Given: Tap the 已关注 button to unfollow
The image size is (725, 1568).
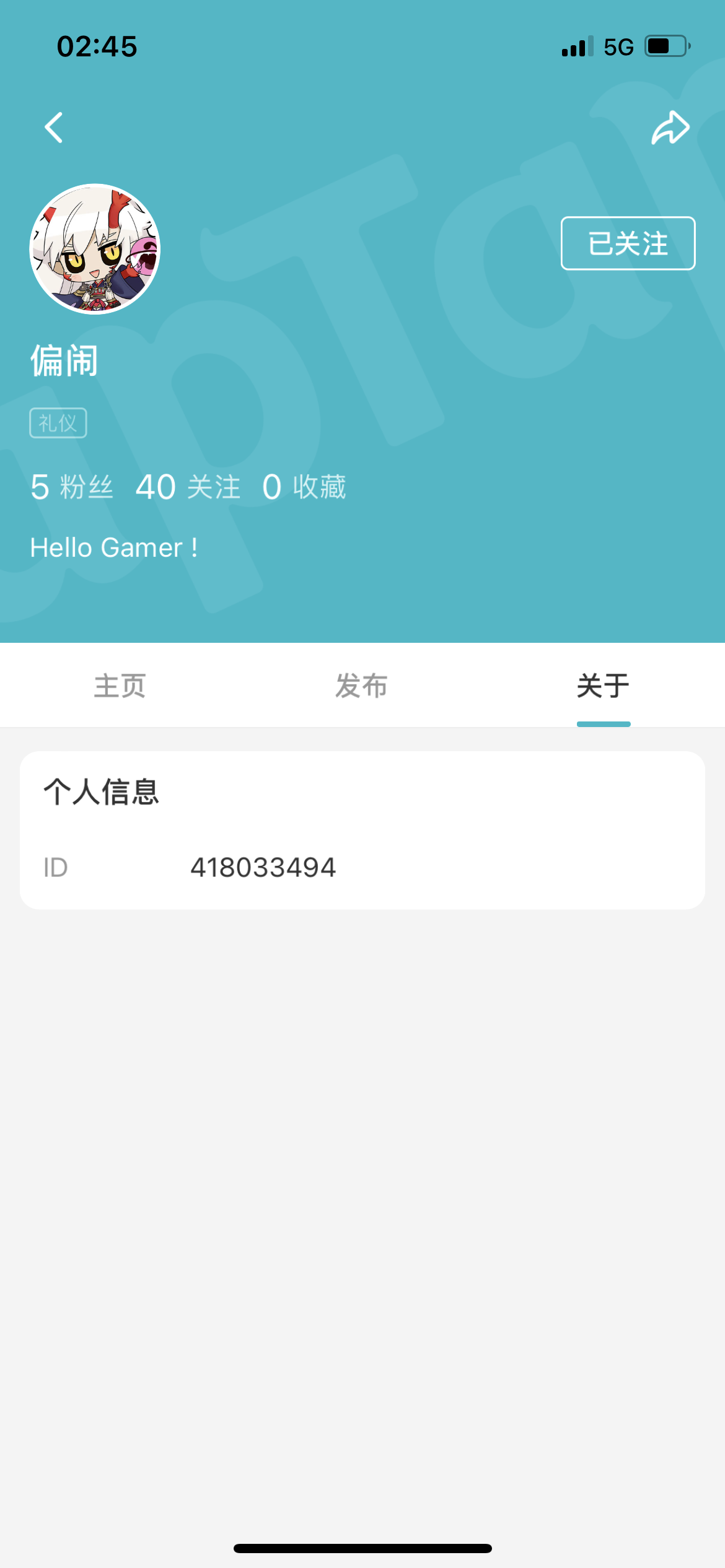Looking at the screenshot, I should click(x=628, y=243).
